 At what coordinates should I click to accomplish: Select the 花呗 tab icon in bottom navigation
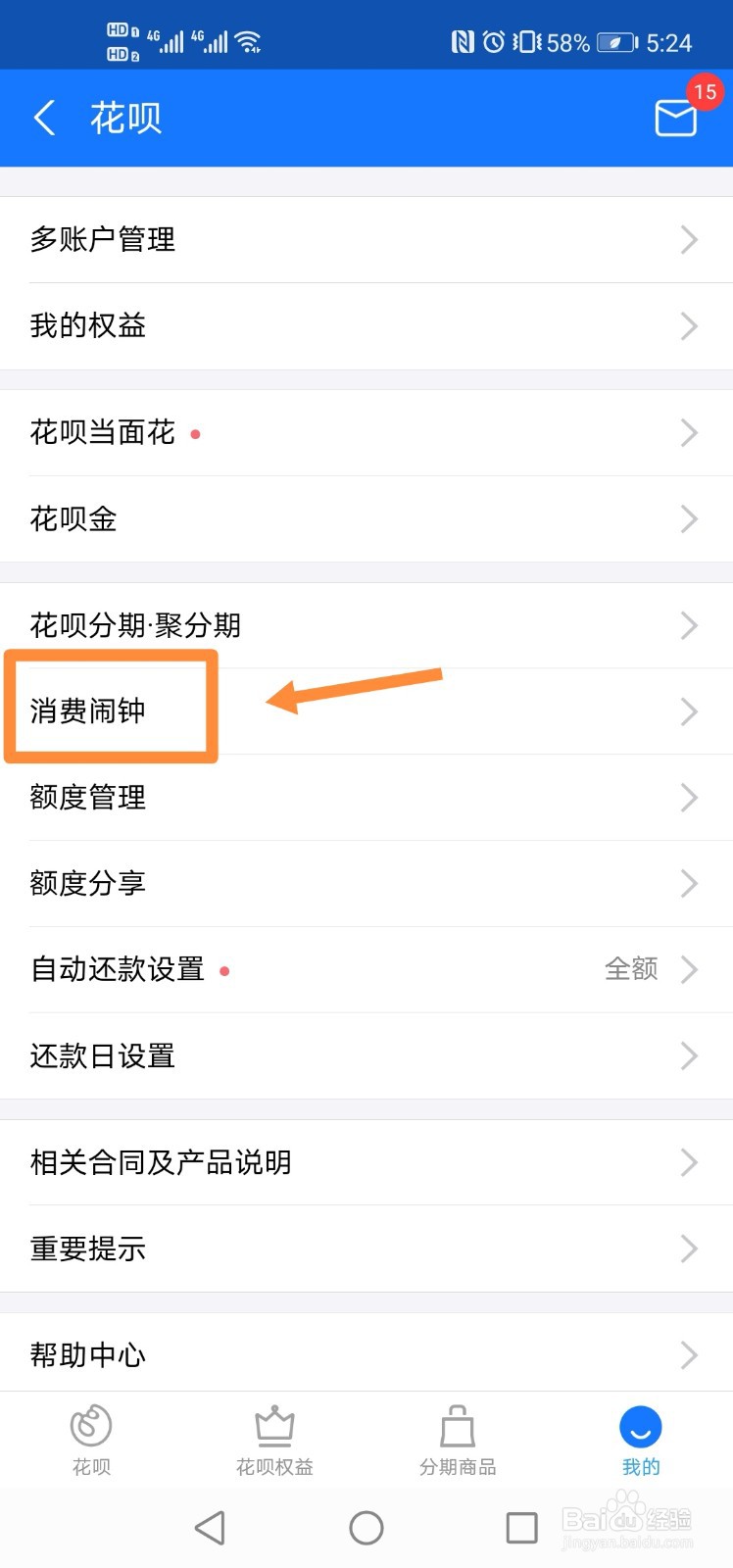tap(91, 1428)
